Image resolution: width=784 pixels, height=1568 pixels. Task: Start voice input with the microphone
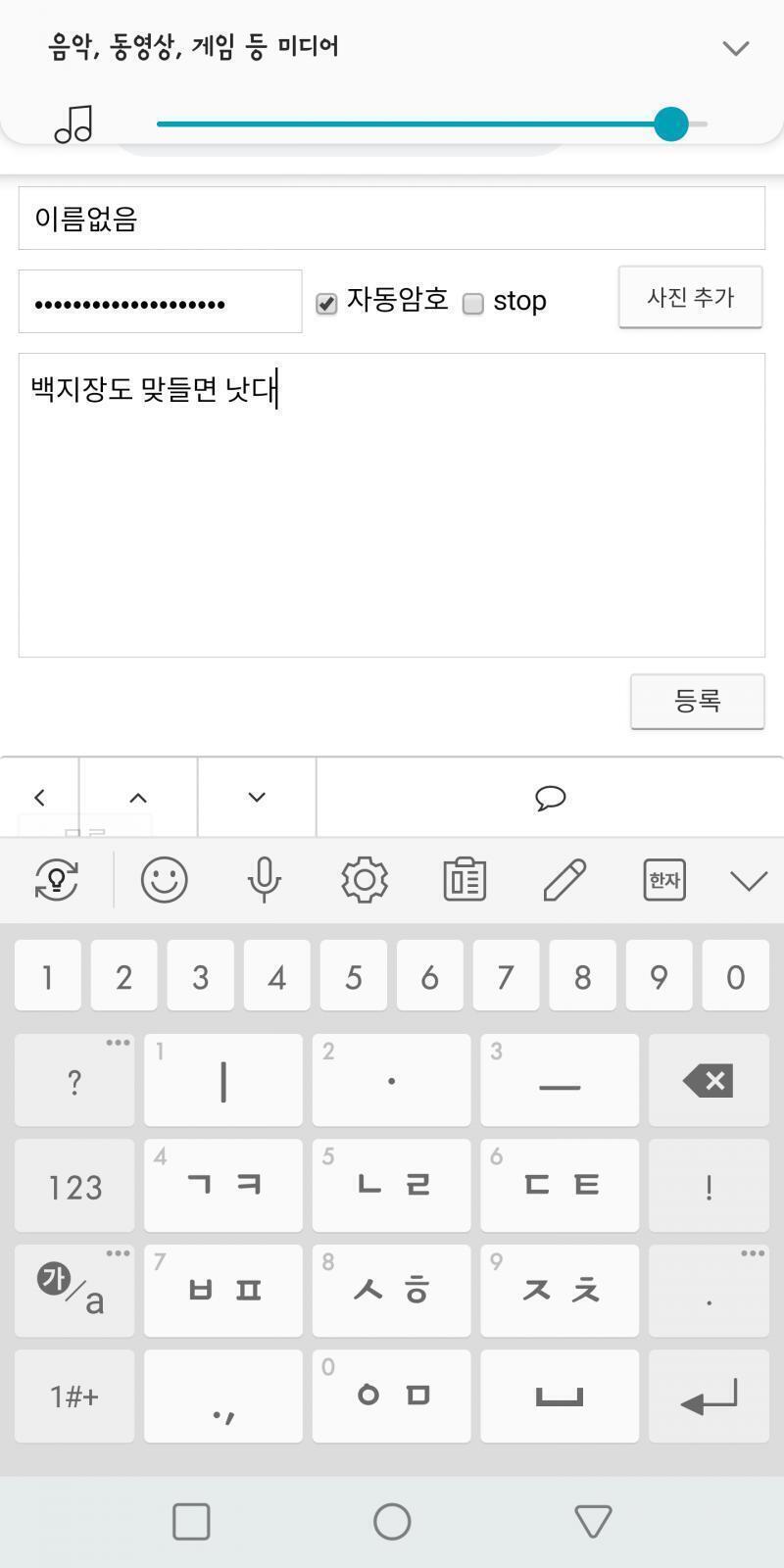tap(264, 879)
